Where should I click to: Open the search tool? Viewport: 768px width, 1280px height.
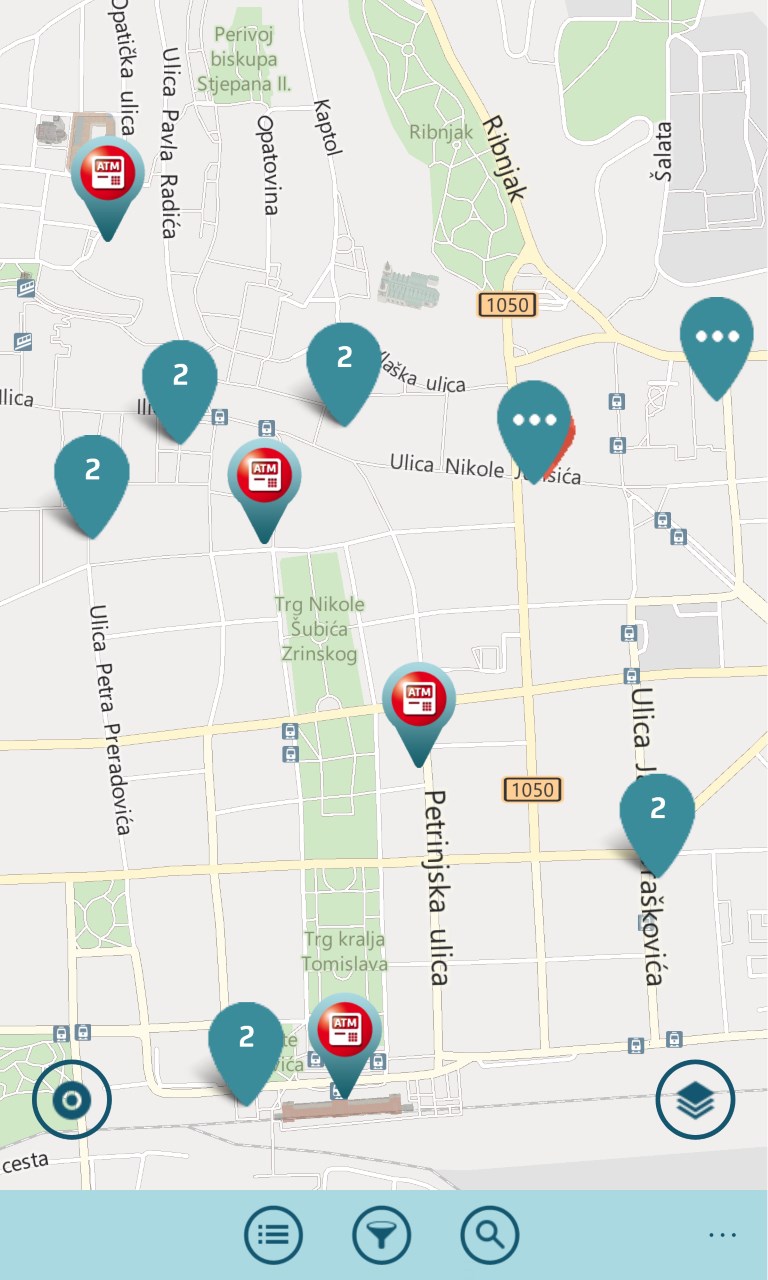tap(490, 1236)
